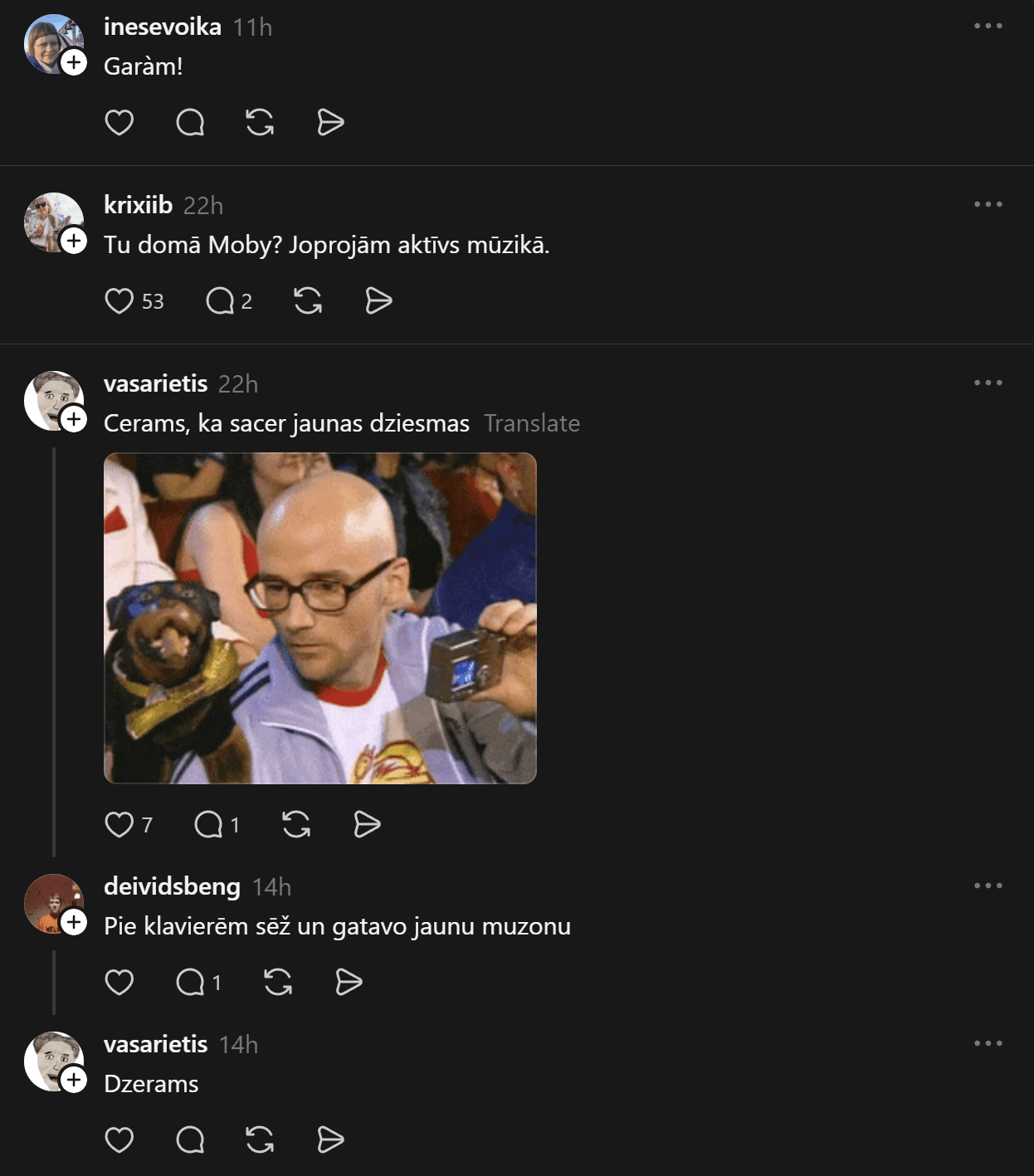
Task: Like krixiib's post about Moby
Action: tap(119, 300)
